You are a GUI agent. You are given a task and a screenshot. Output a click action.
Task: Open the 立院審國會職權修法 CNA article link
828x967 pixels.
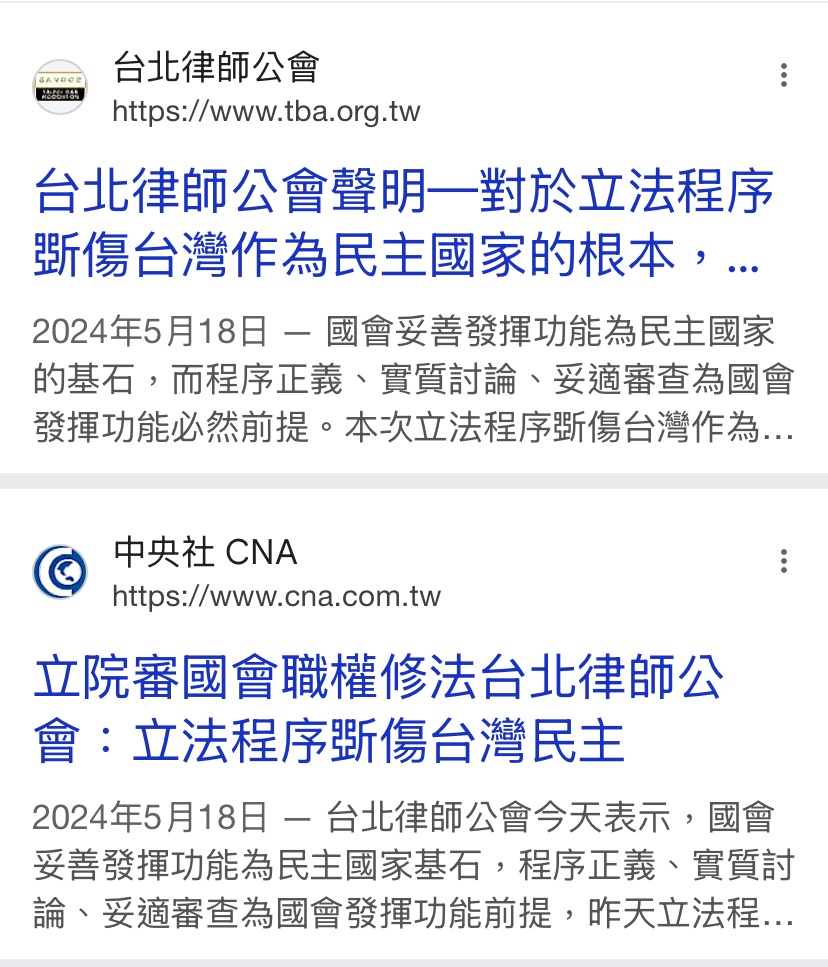pyautogui.click(x=380, y=710)
